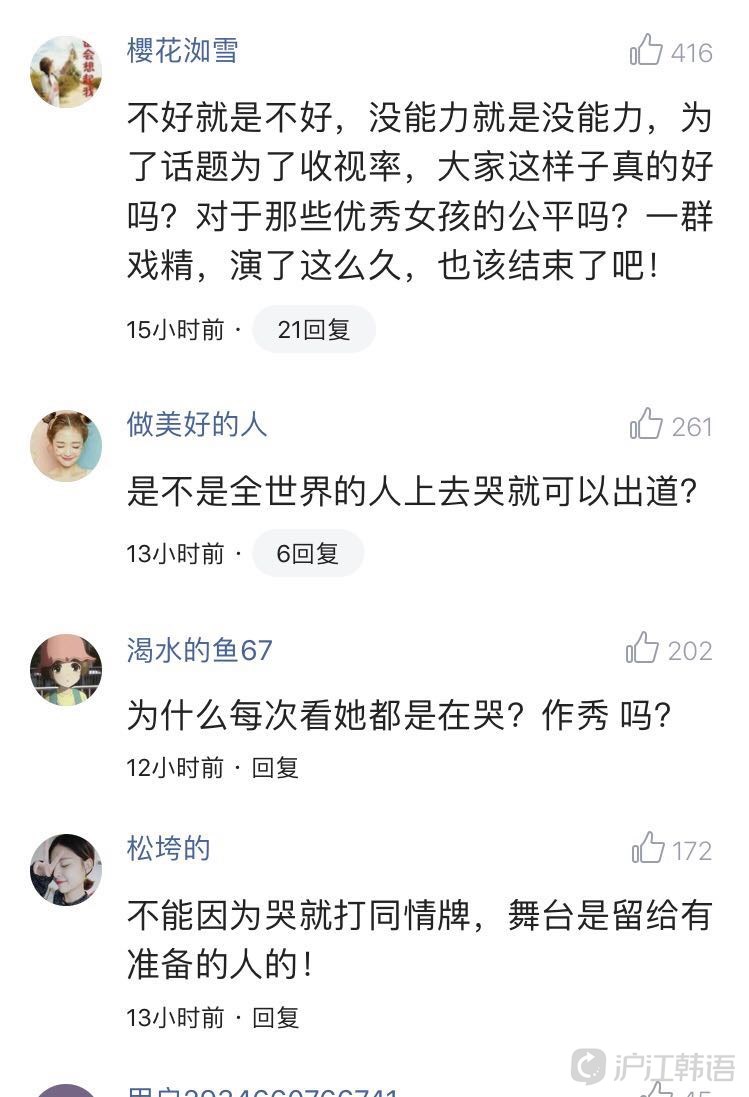749x1097 pixels.
Task: Like the comment by 樱花泇雪
Action: tap(647, 50)
